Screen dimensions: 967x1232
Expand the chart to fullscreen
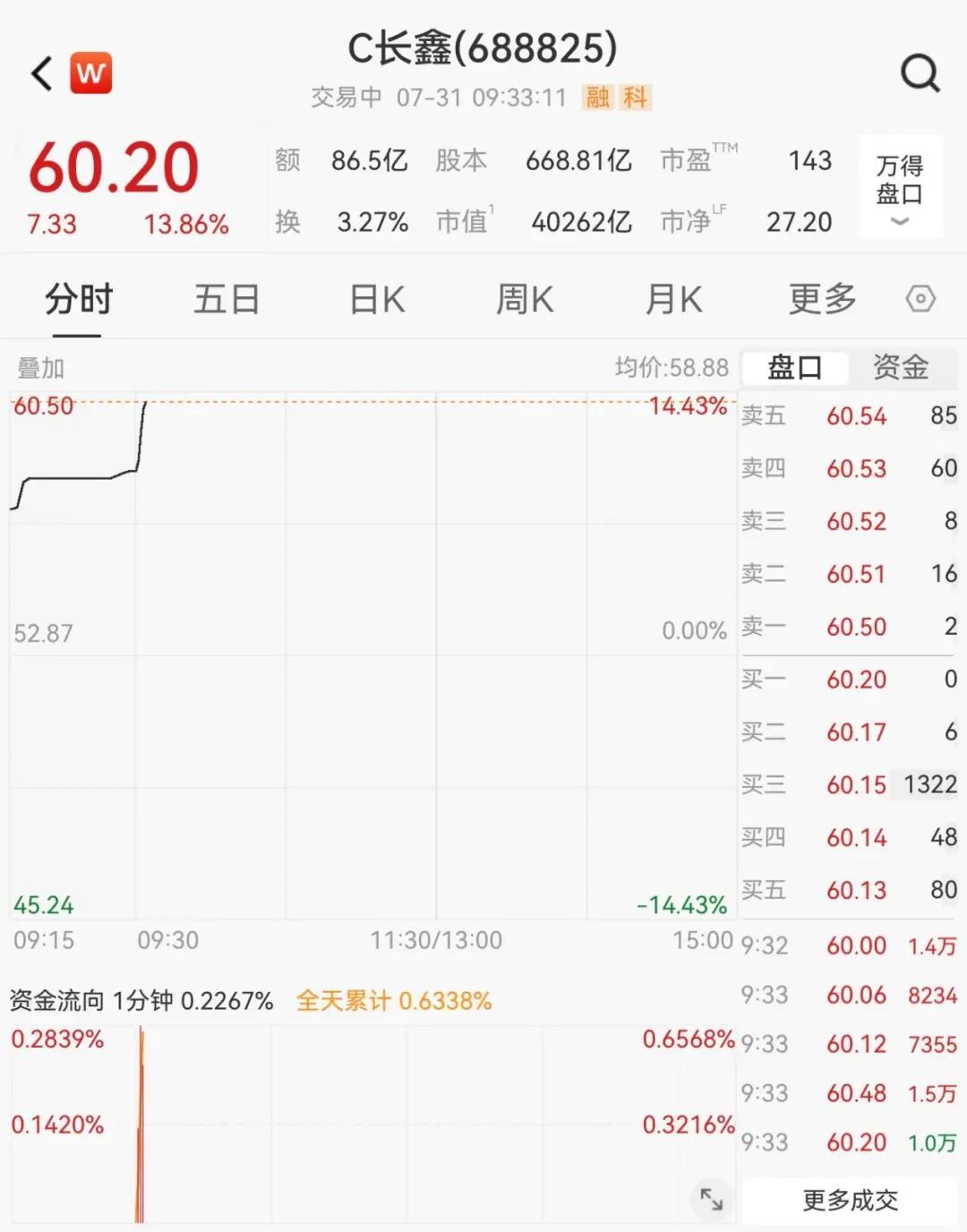point(712,1198)
